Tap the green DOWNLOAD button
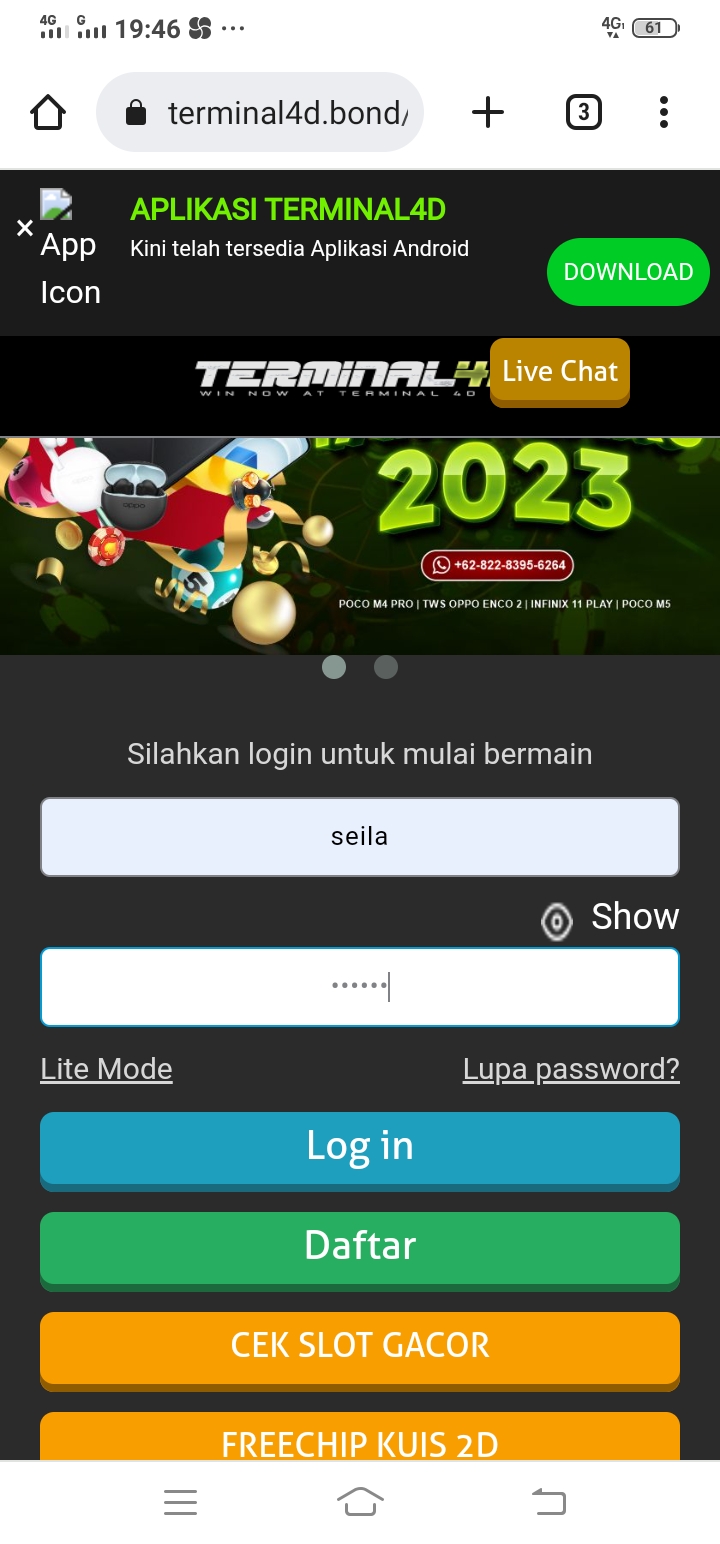Viewport: 720px width, 1544px height. 628,271
